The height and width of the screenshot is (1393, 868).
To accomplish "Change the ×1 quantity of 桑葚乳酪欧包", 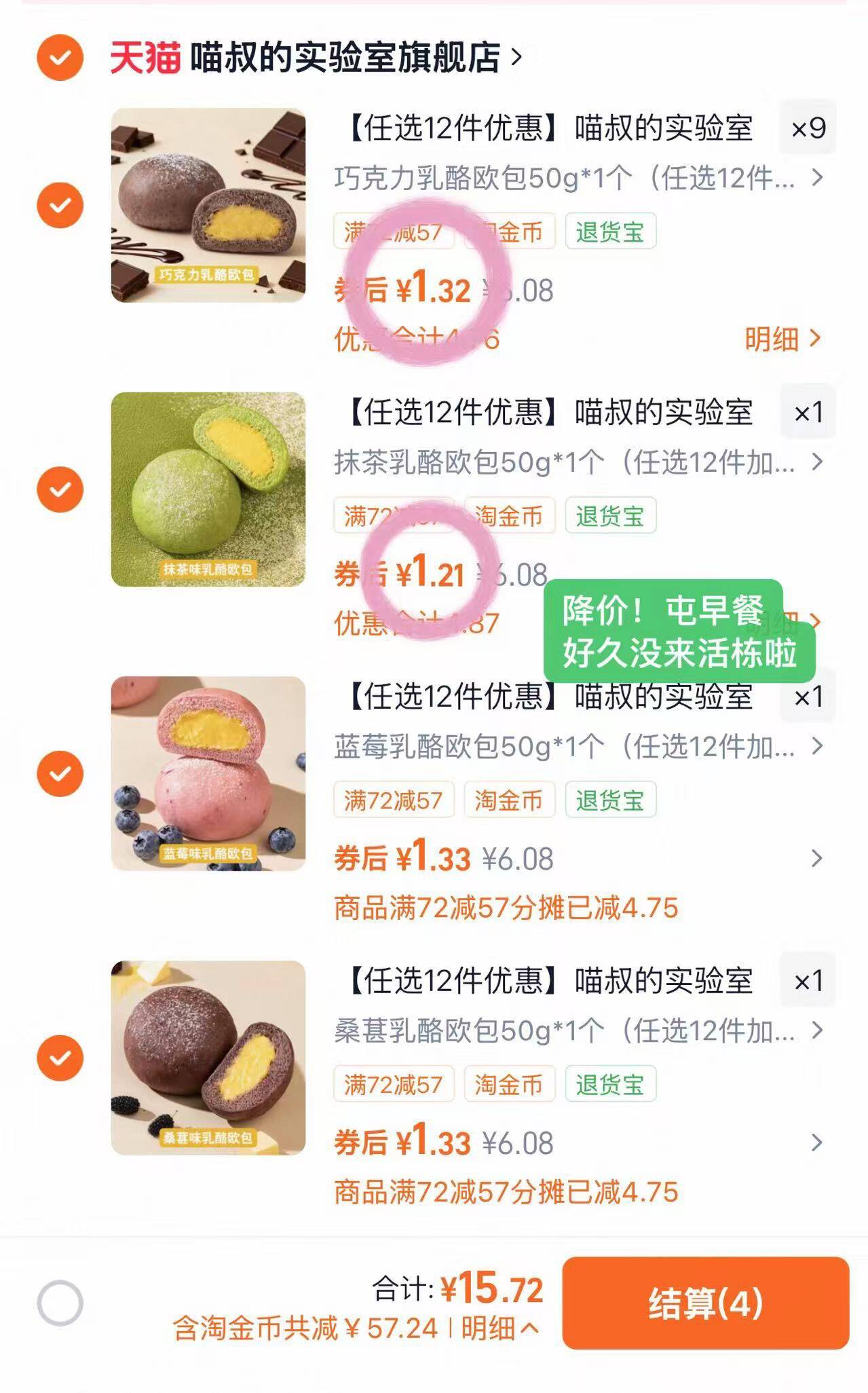I will [x=808, y=981].
